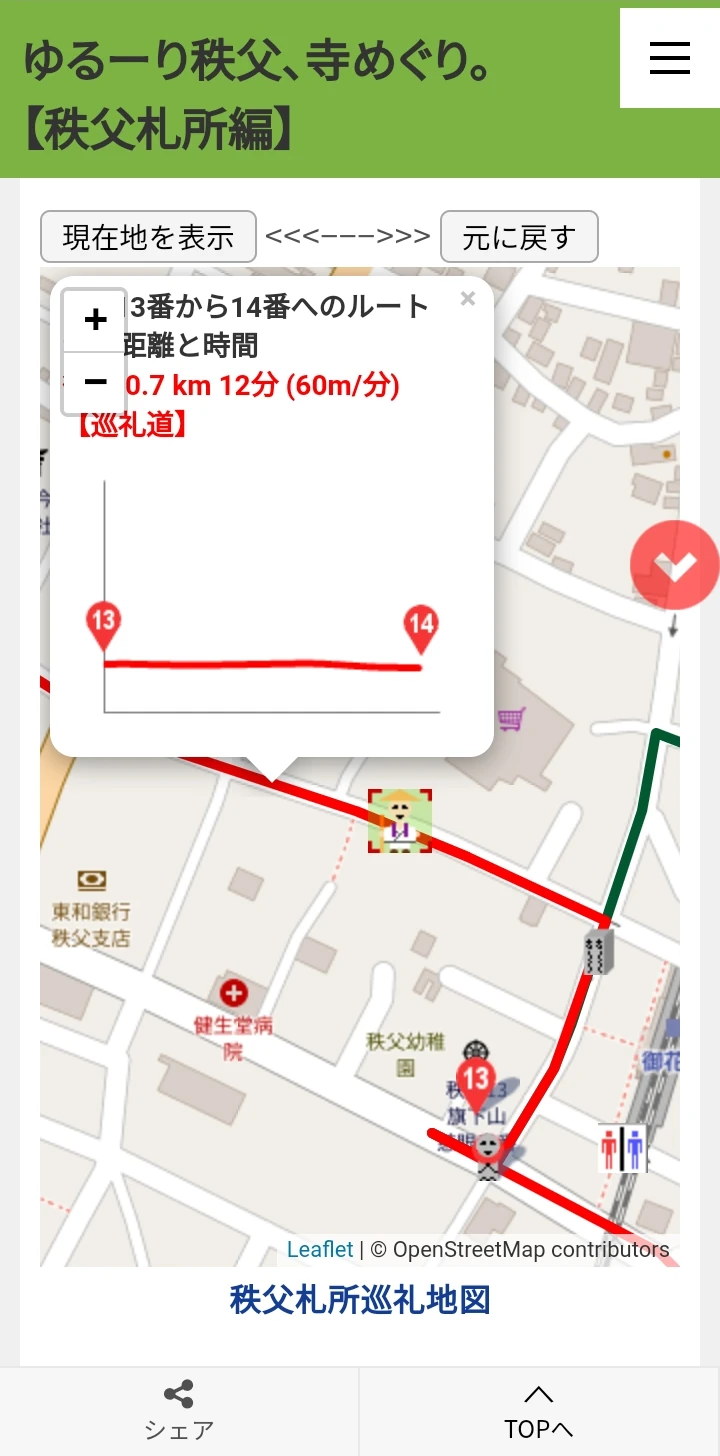Click temple marker 13 on the map

point(477,1078)
